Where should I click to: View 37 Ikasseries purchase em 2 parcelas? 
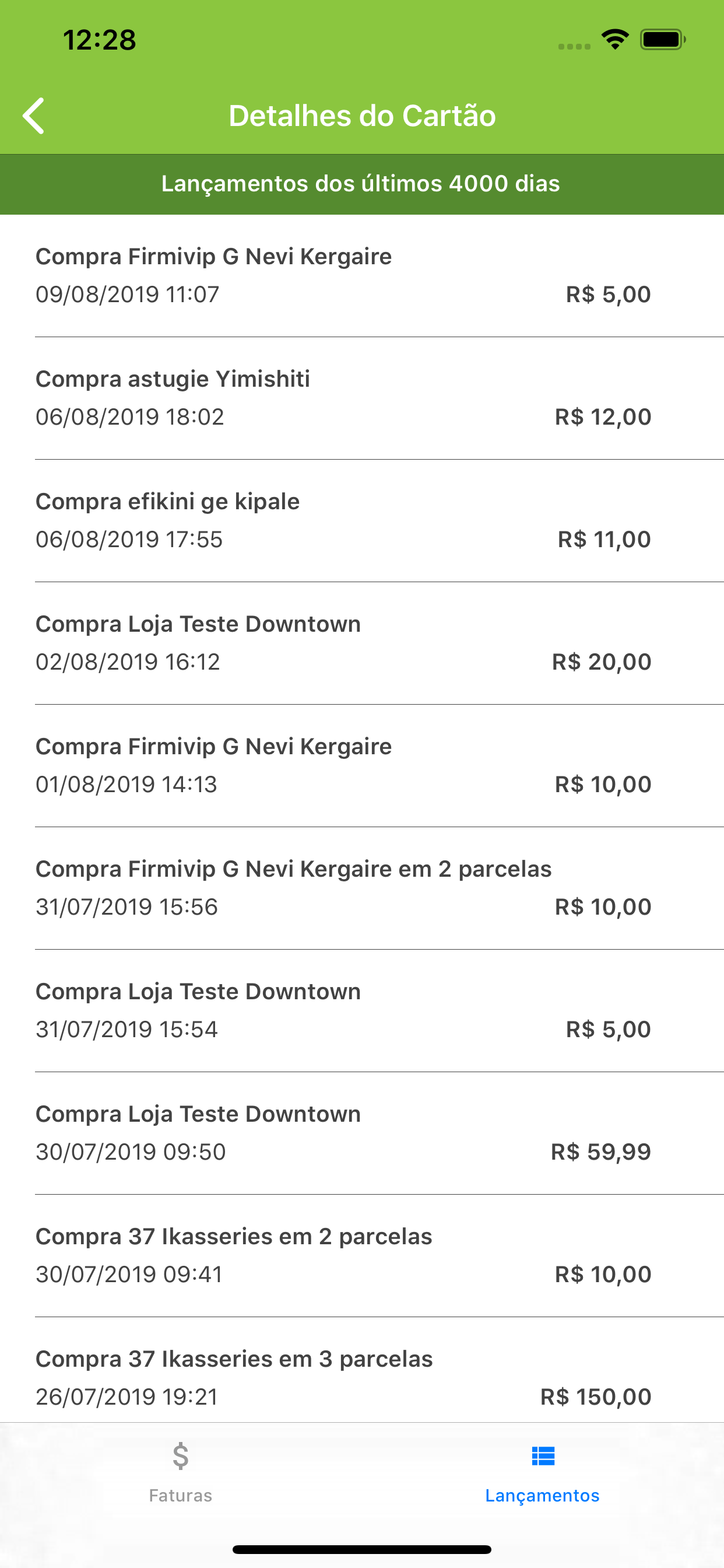362,1256
